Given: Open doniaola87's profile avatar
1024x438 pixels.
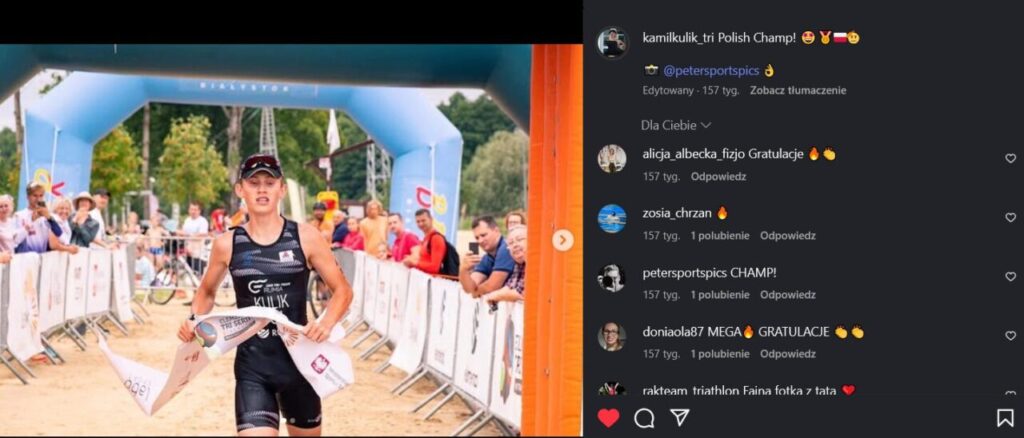Looking at the screenshot, I should pos(611,336).
